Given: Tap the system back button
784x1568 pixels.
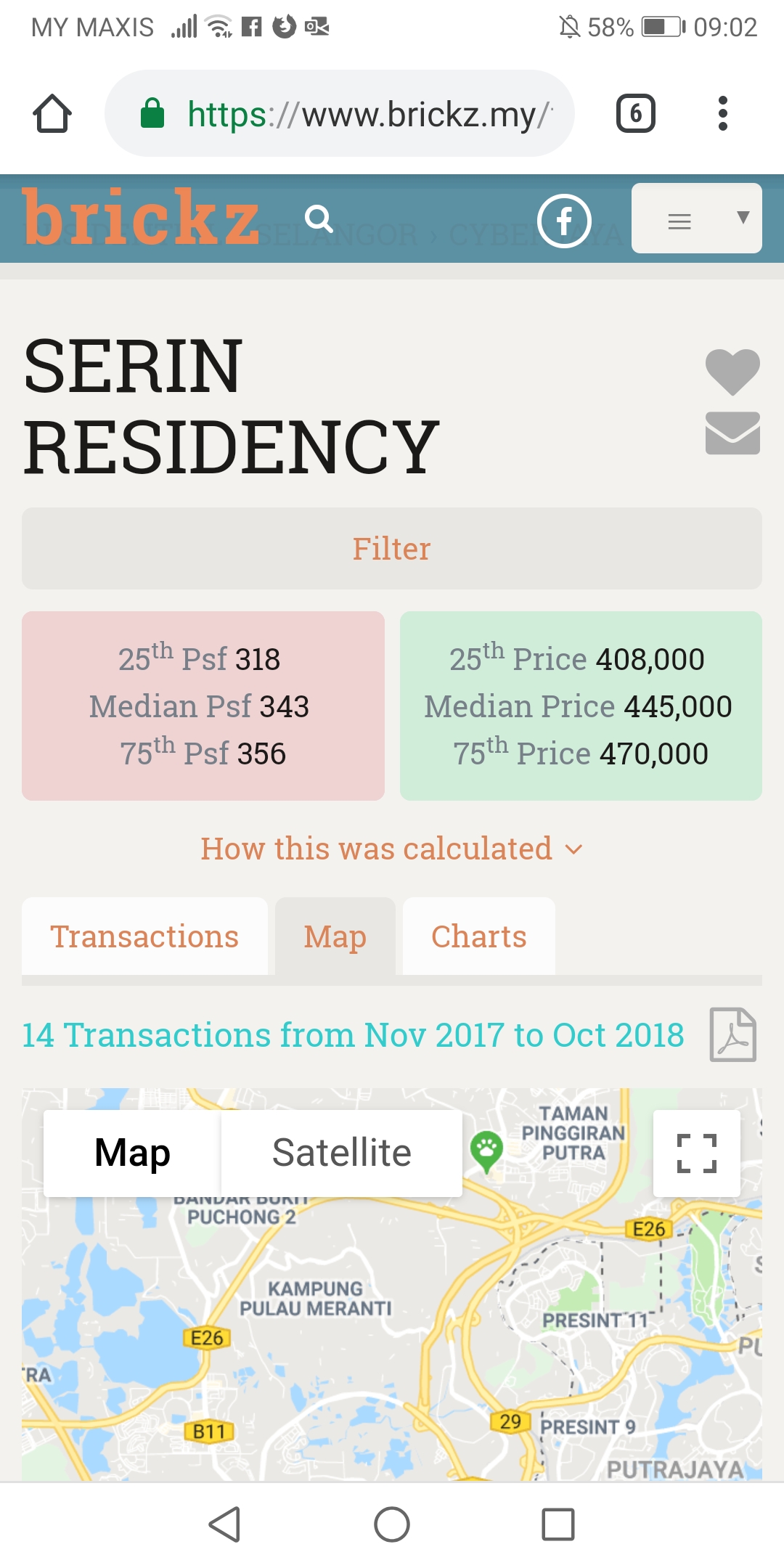Looking at the screenshot, I should tap(224, 1524).
